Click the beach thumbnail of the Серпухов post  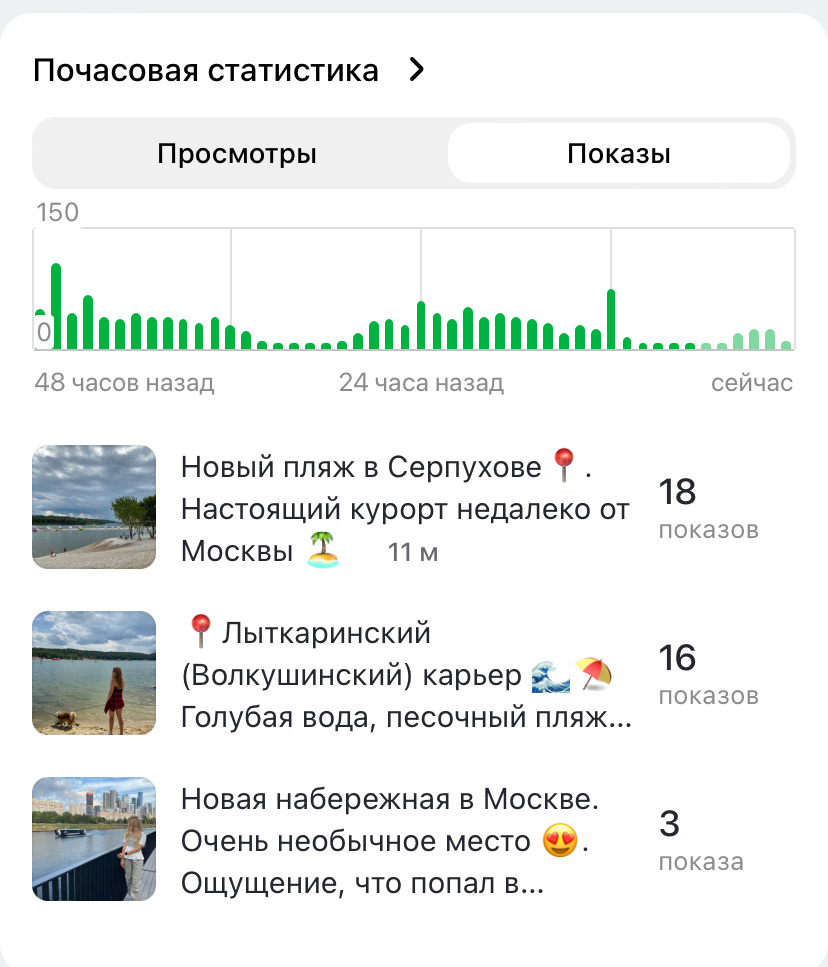pos(94,506)
